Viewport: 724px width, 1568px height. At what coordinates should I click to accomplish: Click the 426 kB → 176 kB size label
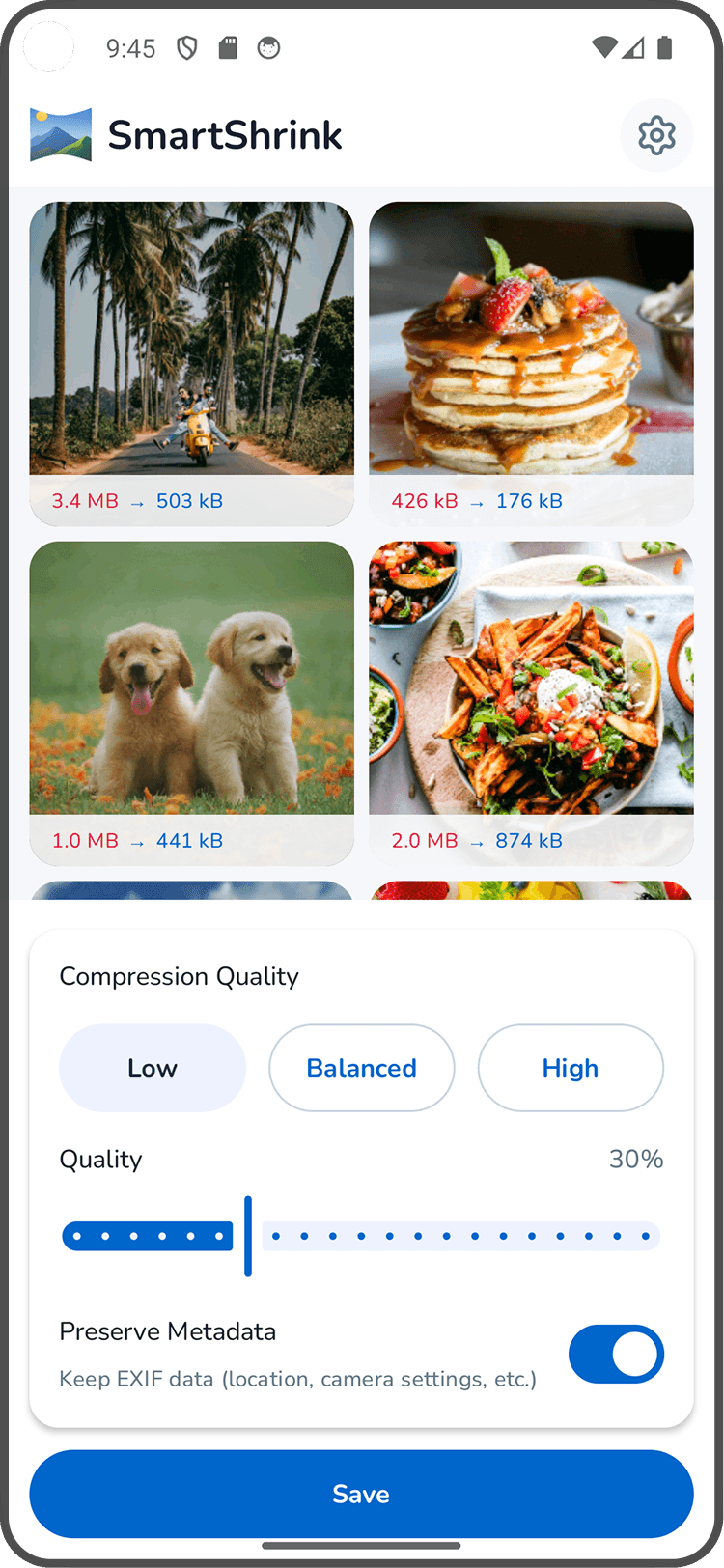[477, 501]
